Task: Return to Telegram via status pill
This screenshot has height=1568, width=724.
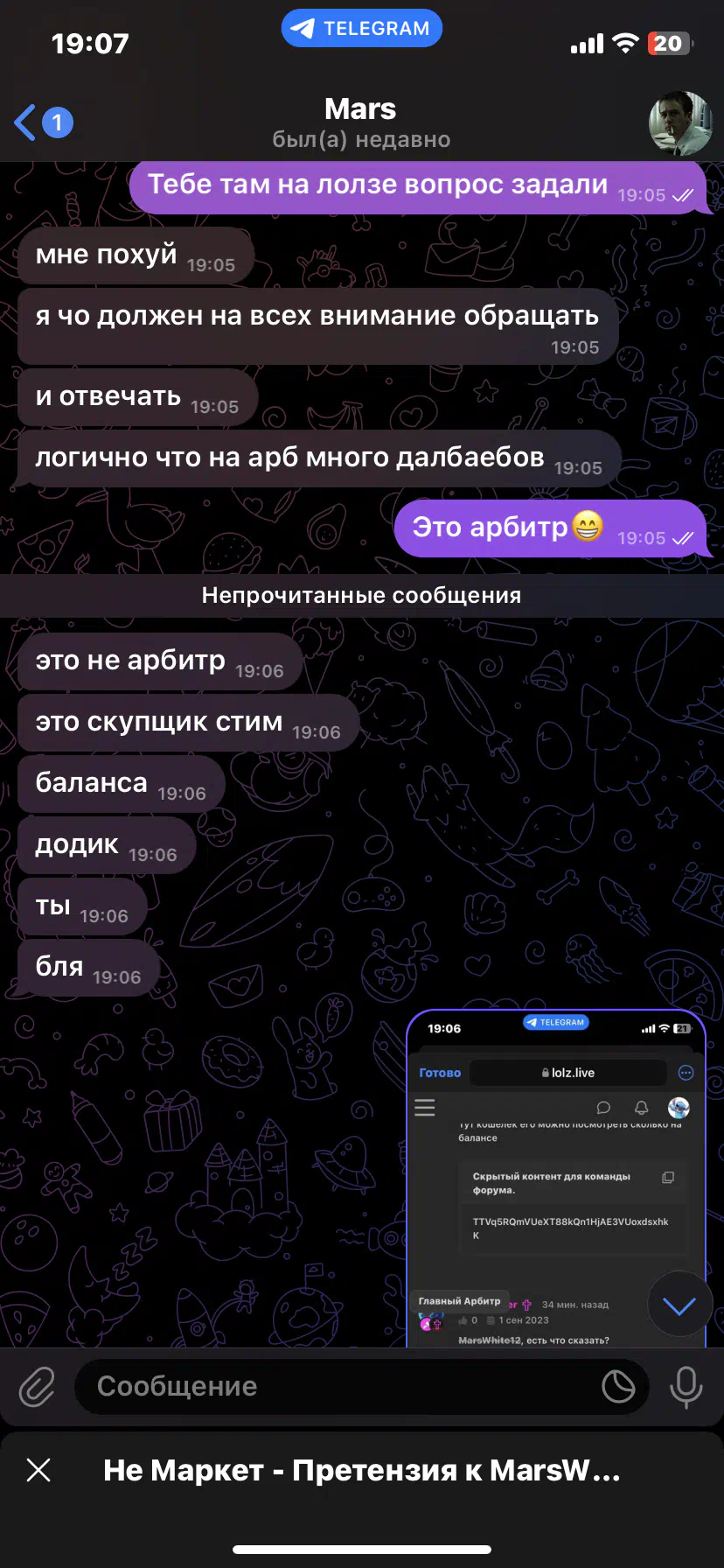Action: pos(361,28)
